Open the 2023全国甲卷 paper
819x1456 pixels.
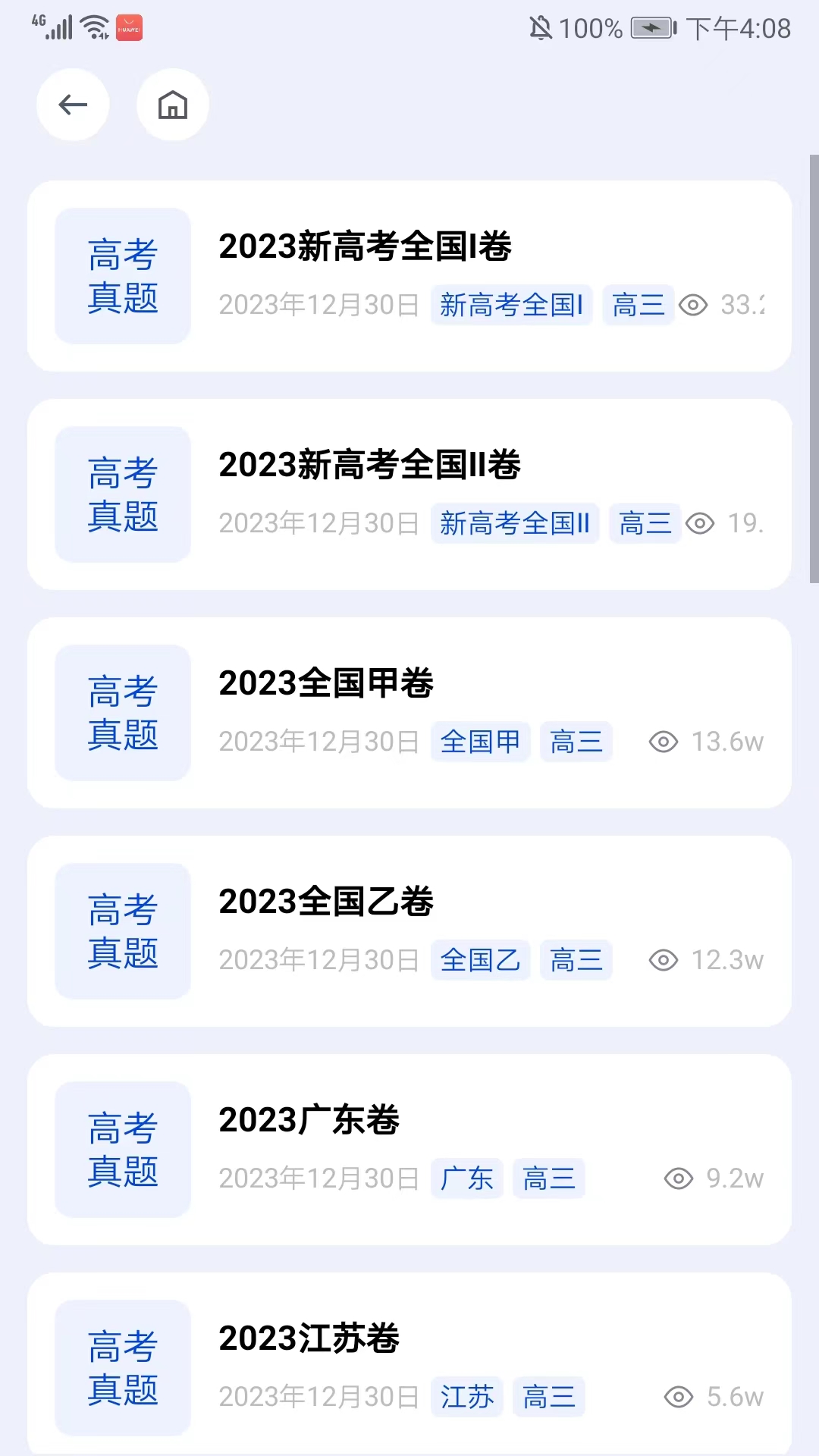coord(326,683)
